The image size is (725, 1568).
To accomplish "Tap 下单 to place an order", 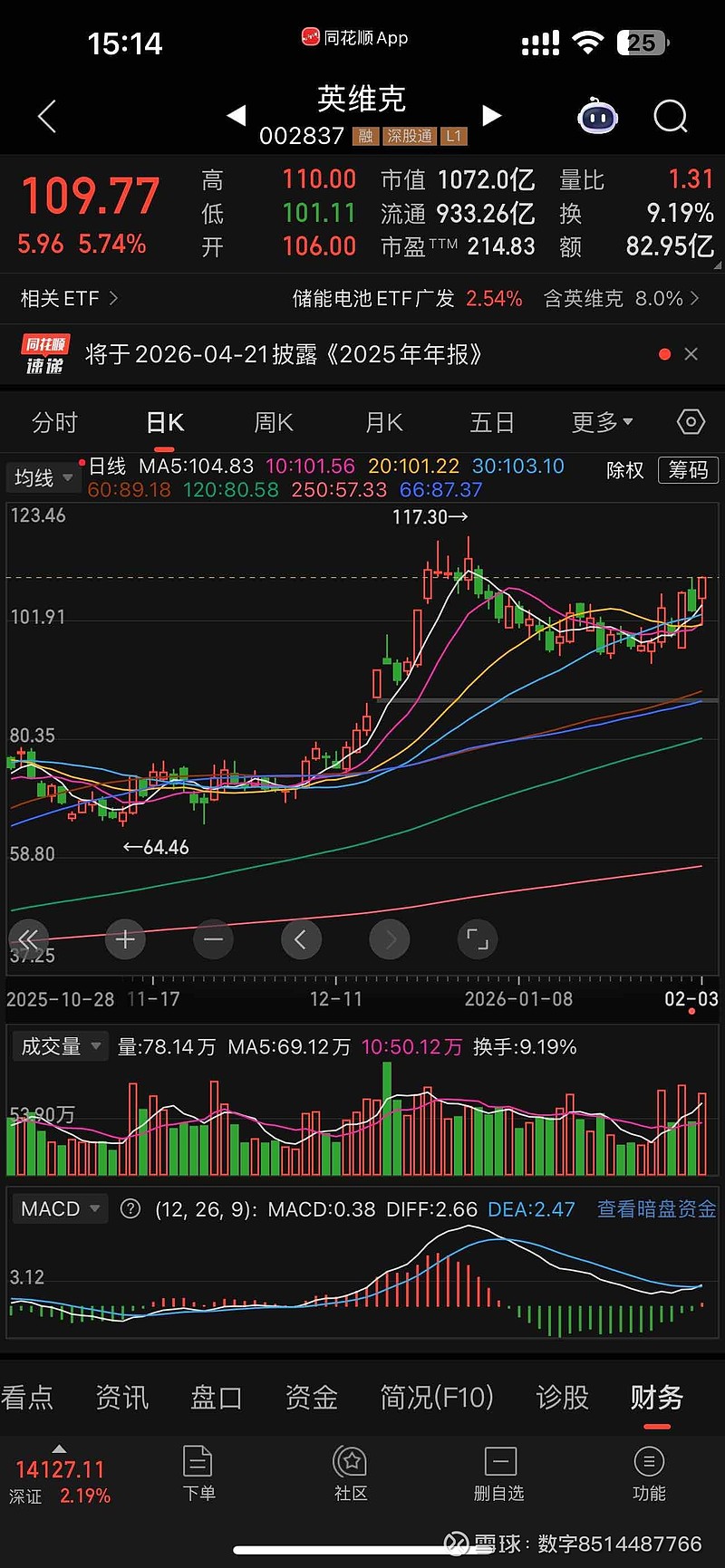I will click(198, 1473).
